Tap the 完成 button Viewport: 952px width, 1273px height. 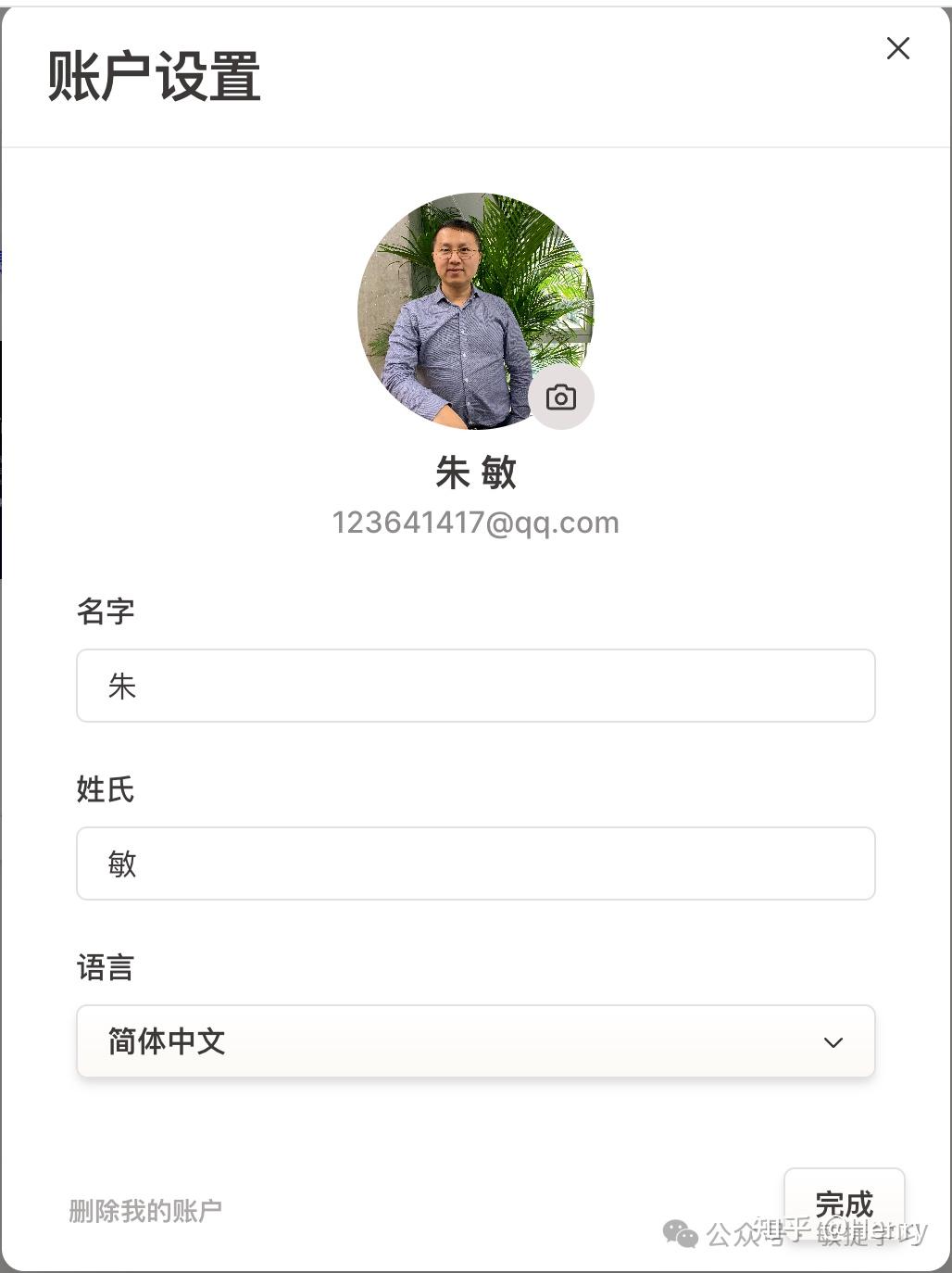click(844, 1203)
